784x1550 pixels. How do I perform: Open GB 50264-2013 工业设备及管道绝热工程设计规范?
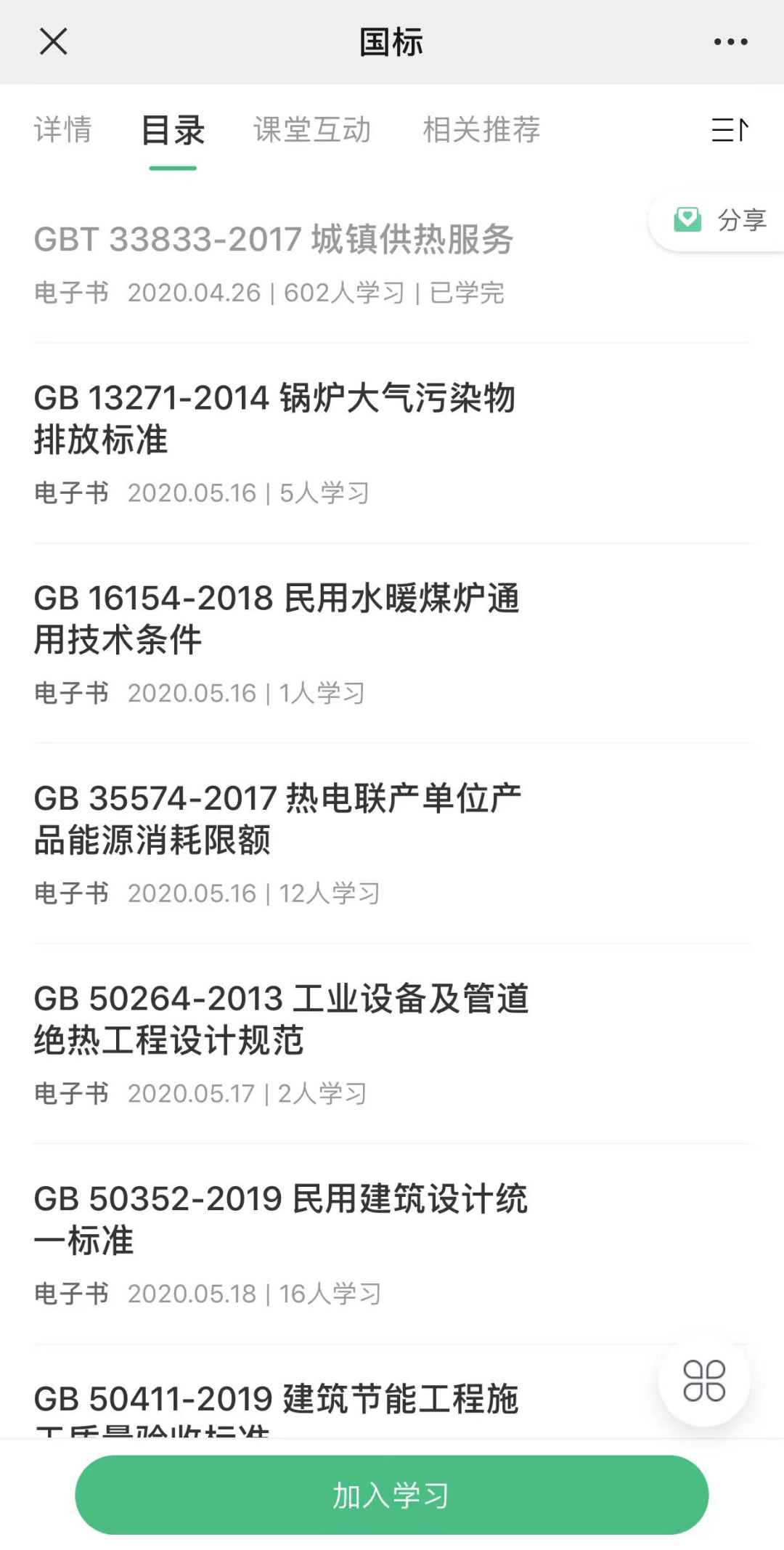coord(280,1019)
